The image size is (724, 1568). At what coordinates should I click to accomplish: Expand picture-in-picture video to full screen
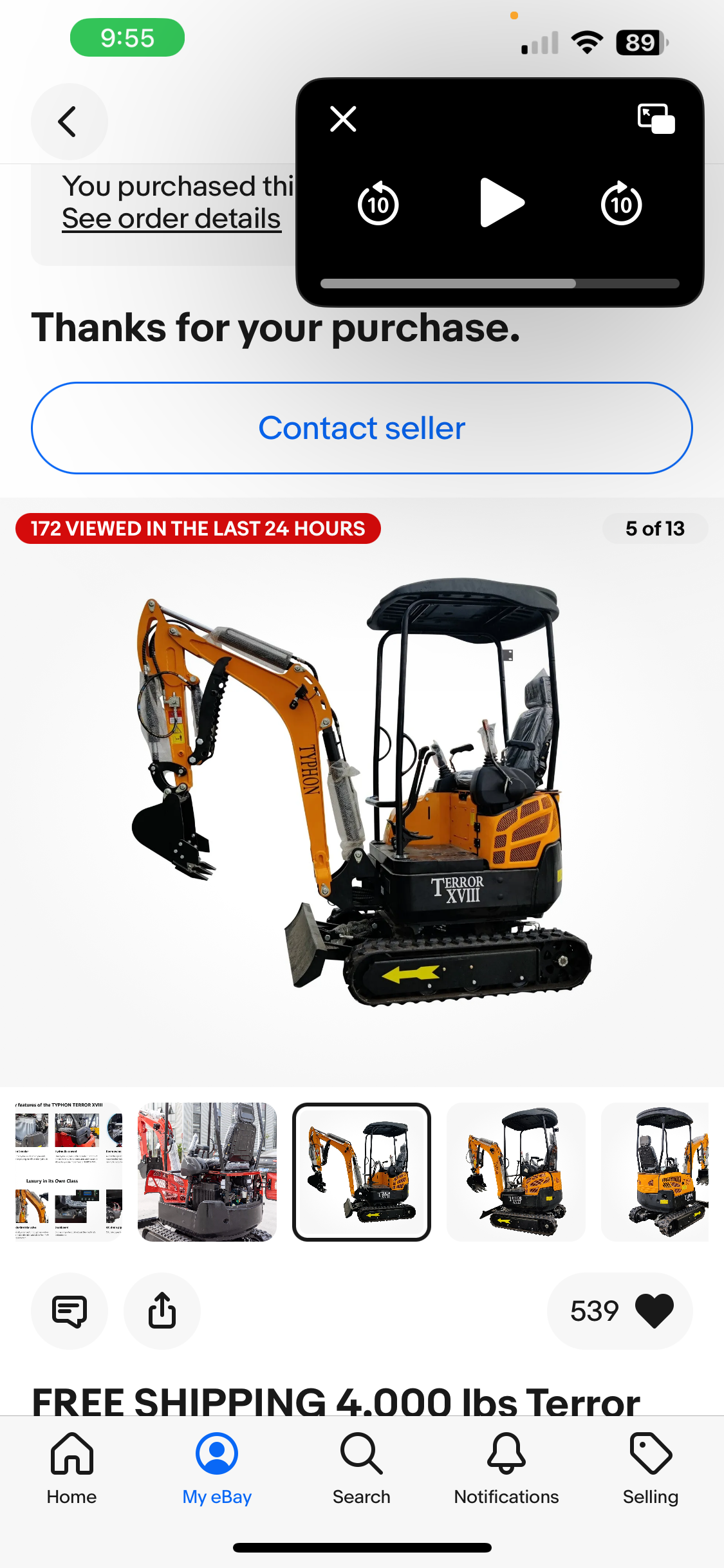tap(656, 119)
